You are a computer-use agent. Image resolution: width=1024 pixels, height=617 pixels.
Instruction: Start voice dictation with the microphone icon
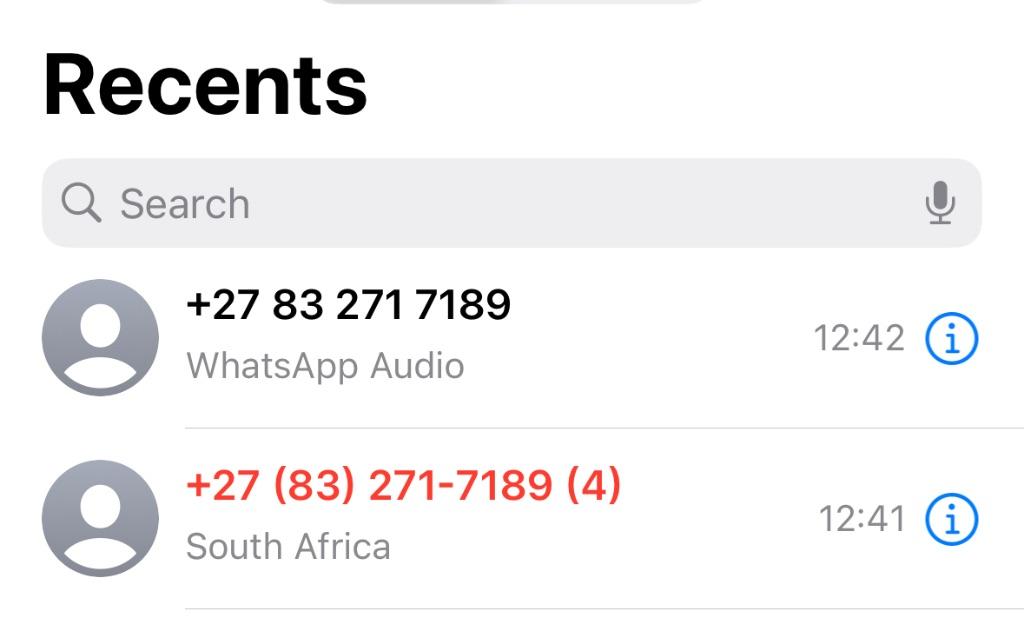pyautogui.click(x=940, y=203)
